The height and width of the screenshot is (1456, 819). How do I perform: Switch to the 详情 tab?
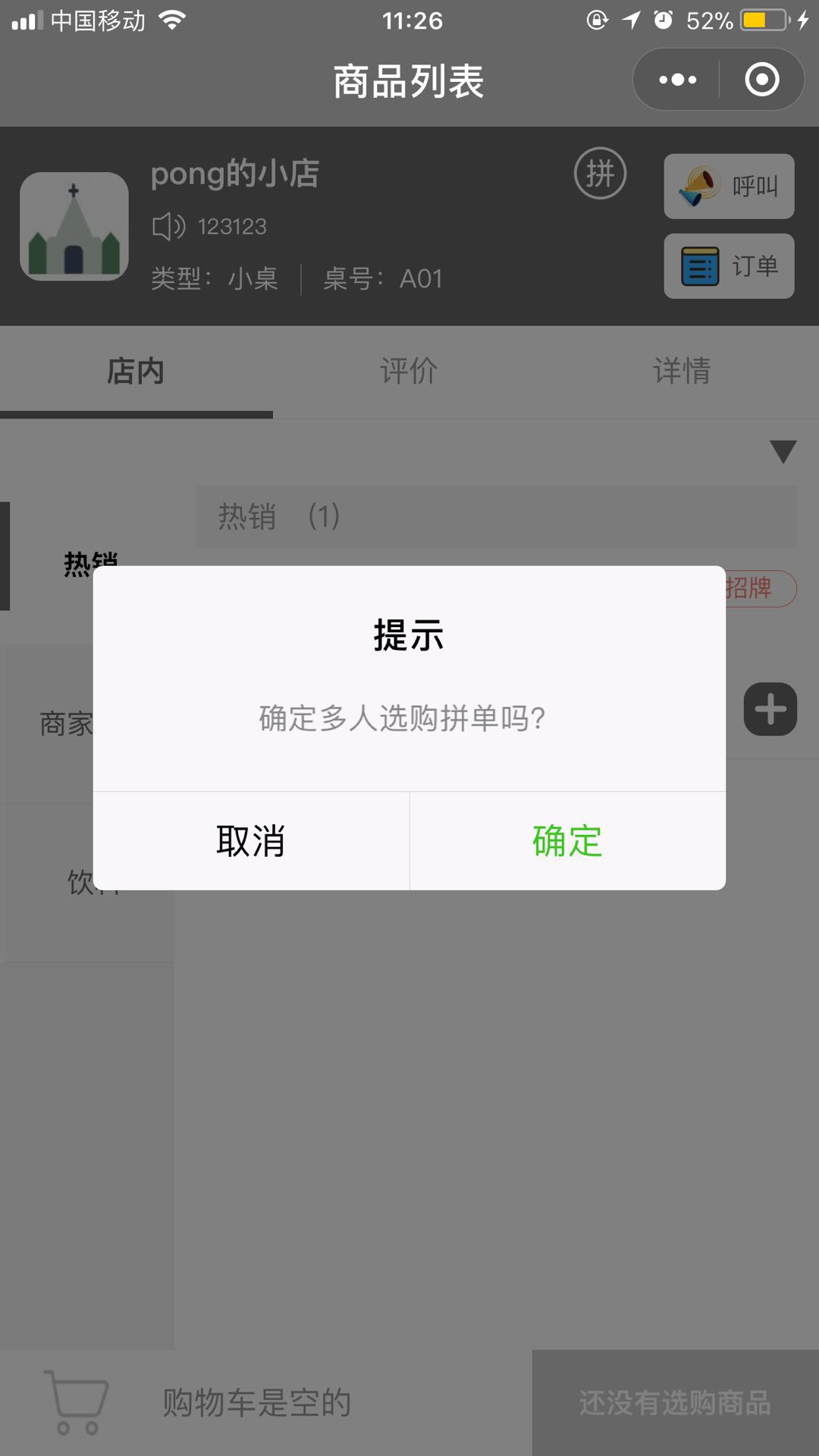pyautogui.click(x=682, y=372)
